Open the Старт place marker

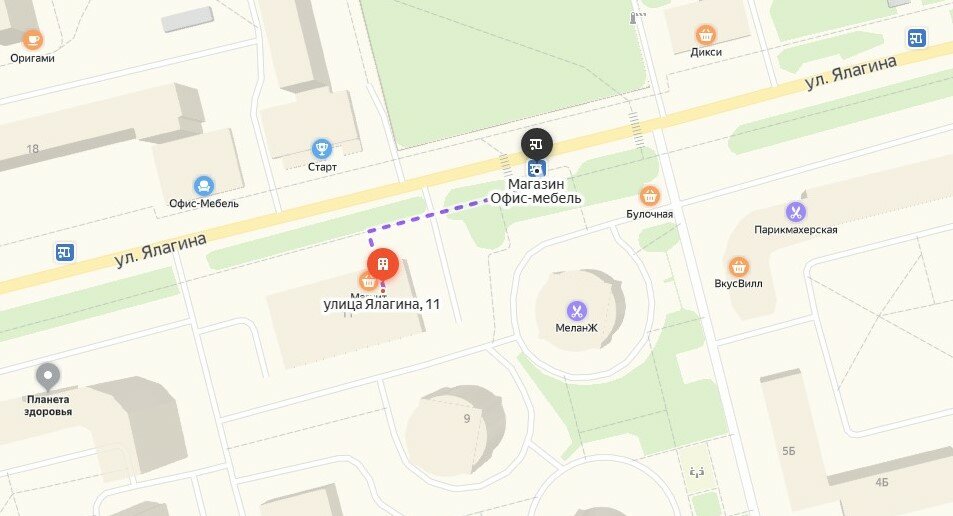[322, 149]
